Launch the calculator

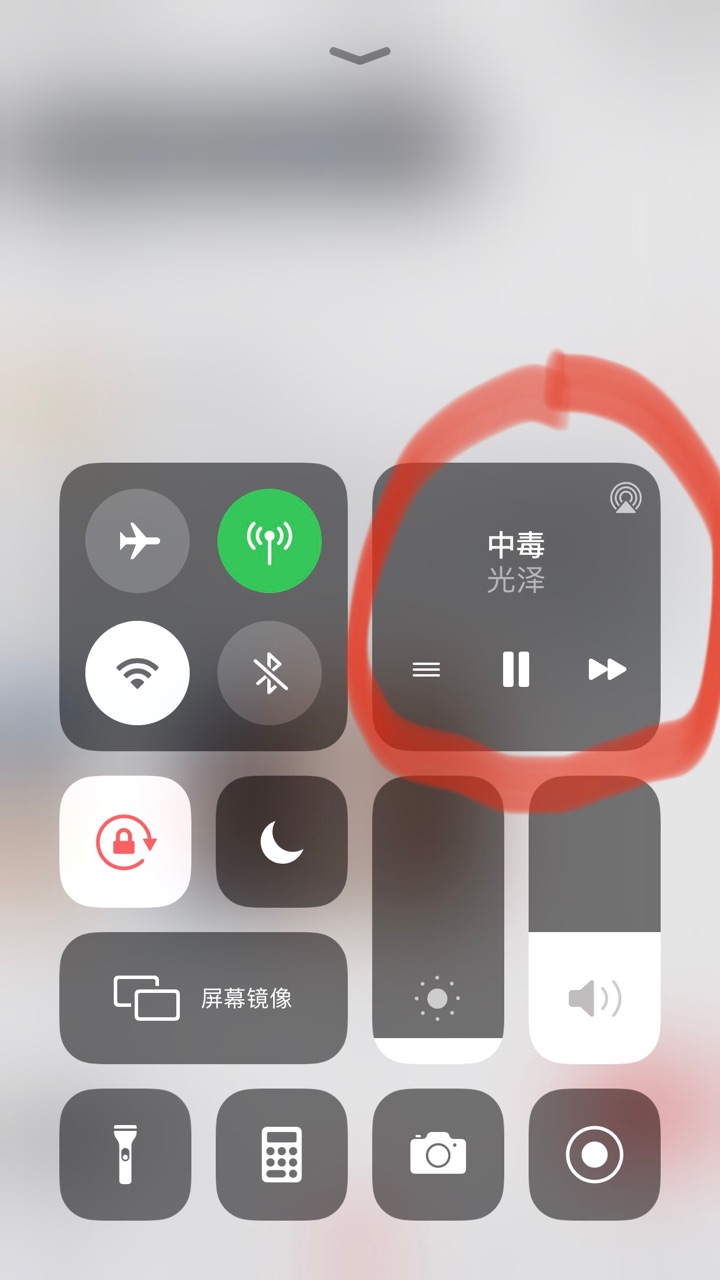pos(282,1154)
